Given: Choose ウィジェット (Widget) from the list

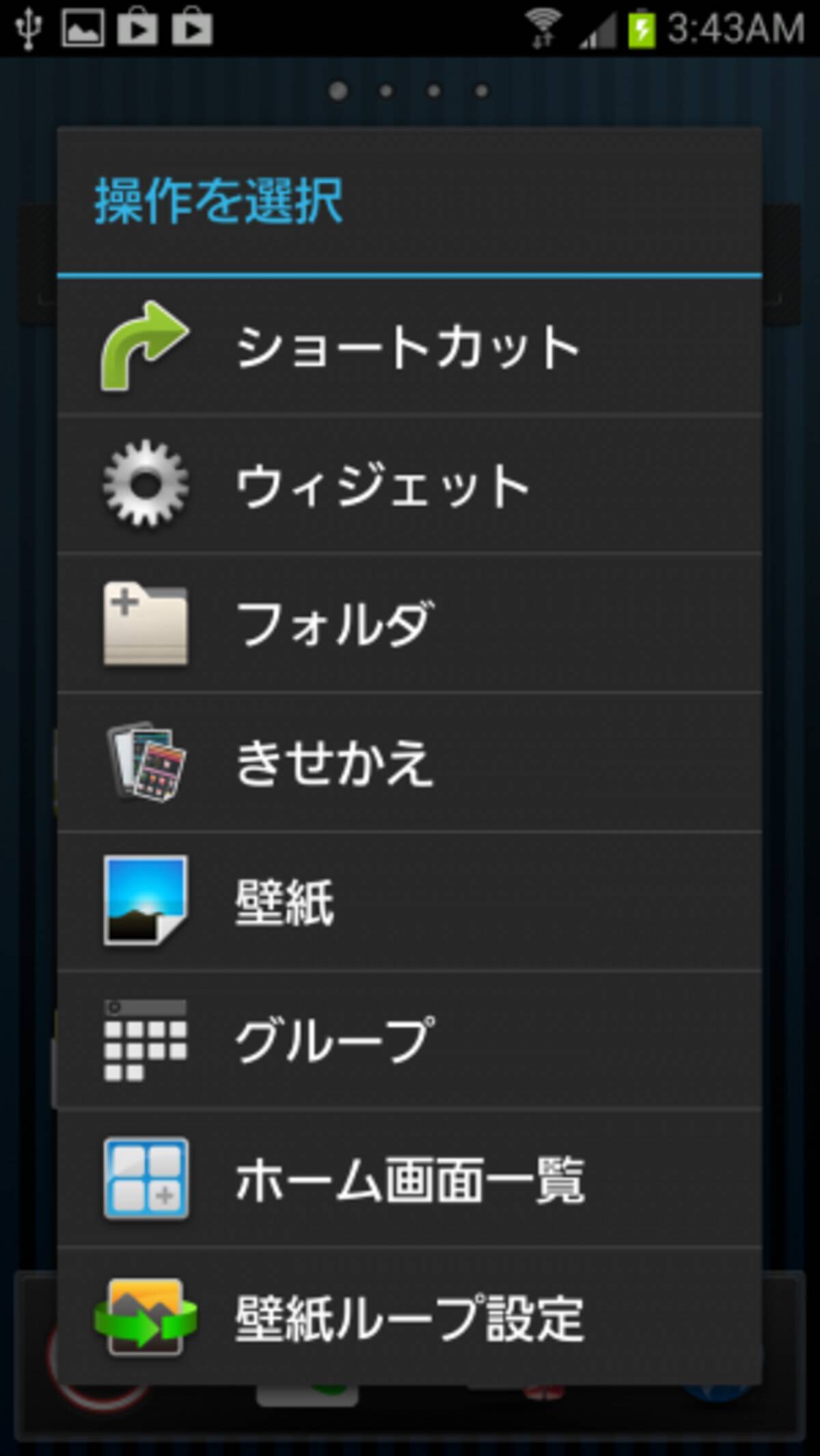Looking at the screenshot, I should click(x=409, y=486).
